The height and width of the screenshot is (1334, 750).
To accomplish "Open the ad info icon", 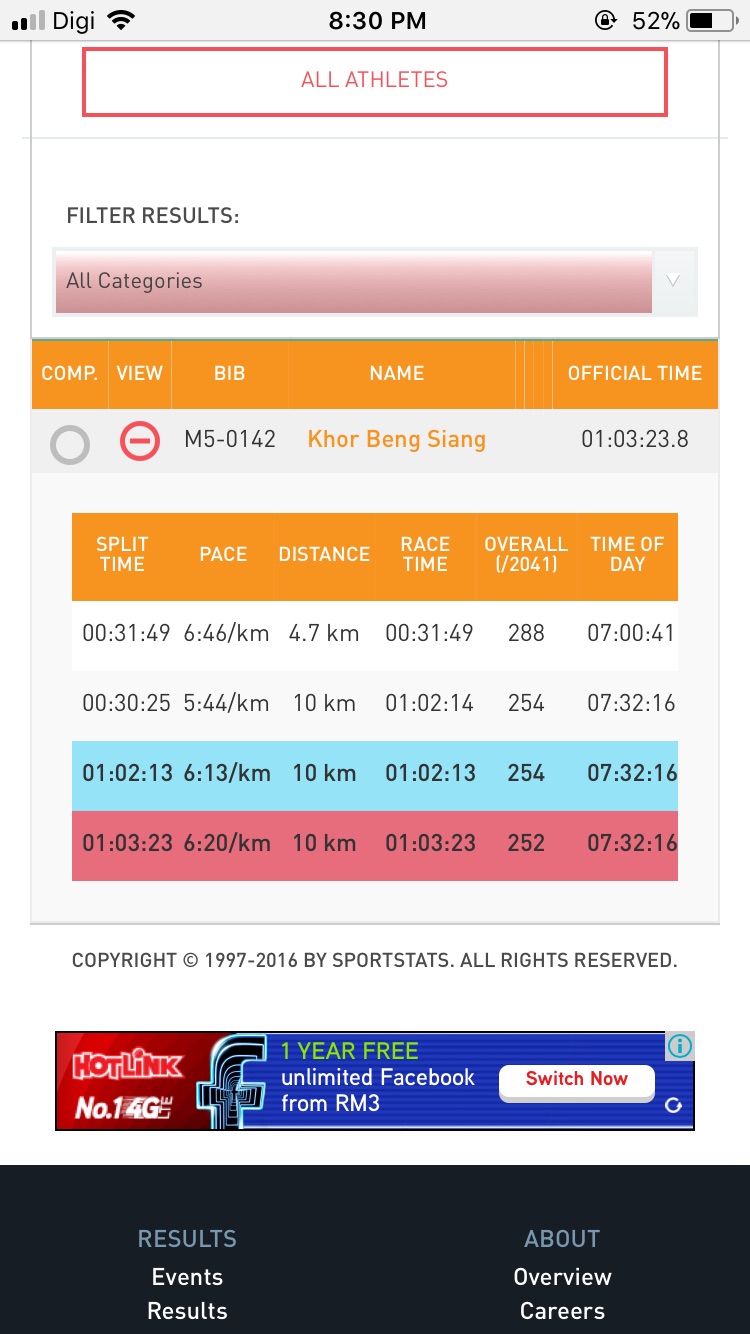I will 680,1046.
